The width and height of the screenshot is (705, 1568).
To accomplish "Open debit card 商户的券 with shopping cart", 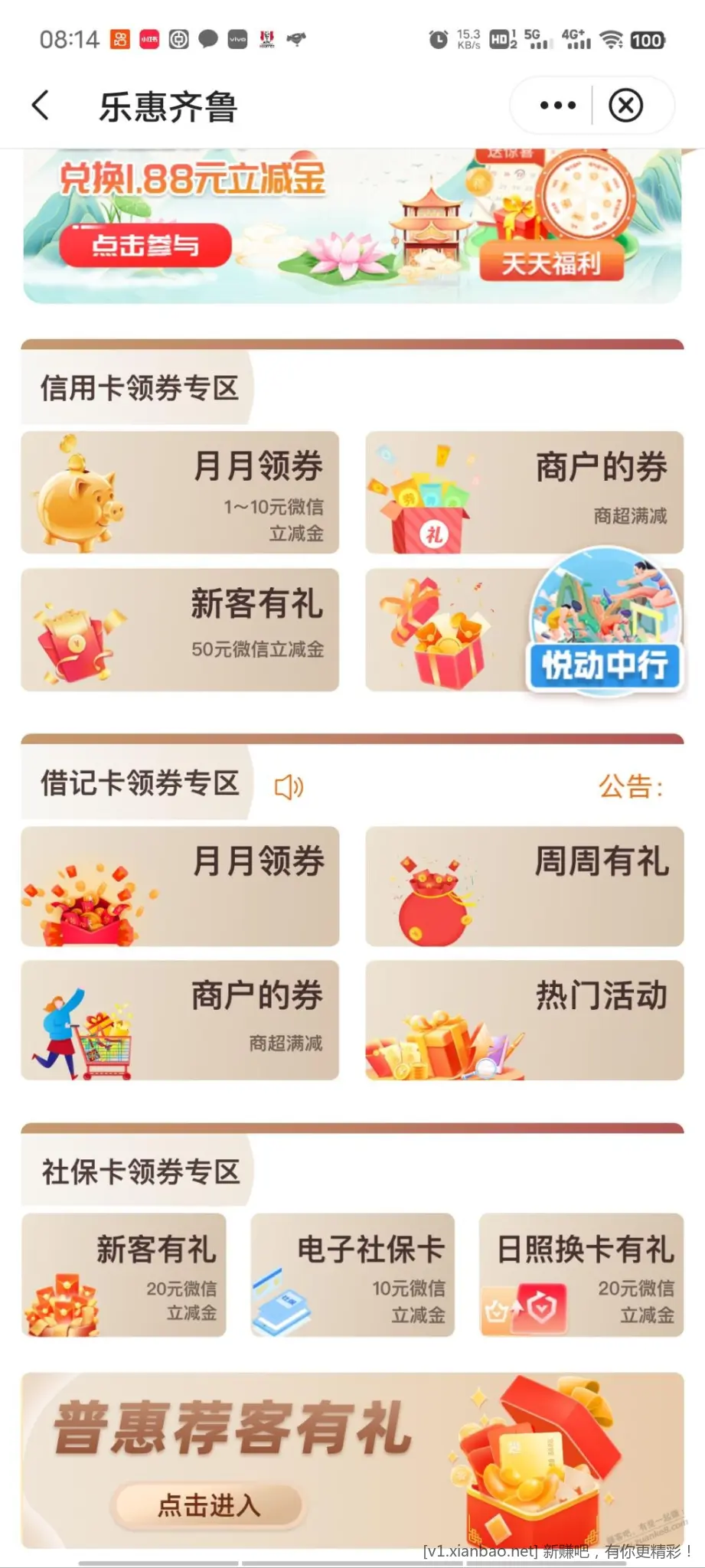I will (180, 1020).
